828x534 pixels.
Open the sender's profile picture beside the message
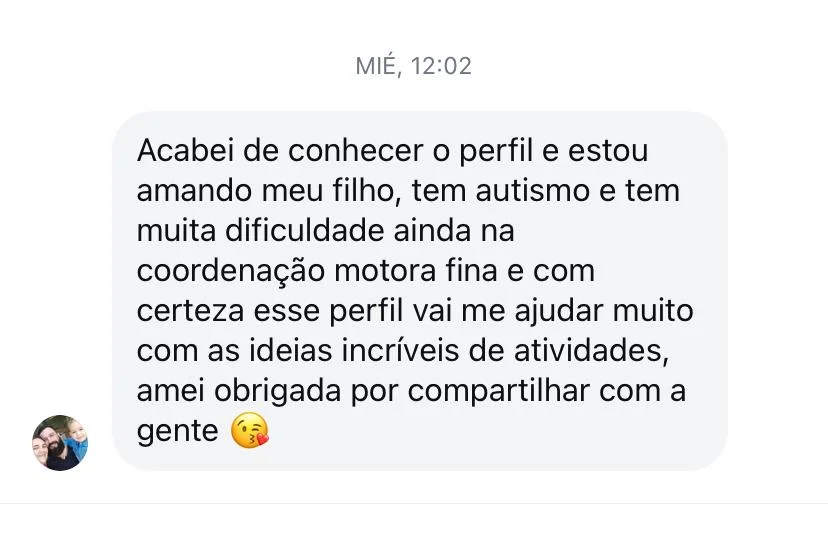(60, 442)
